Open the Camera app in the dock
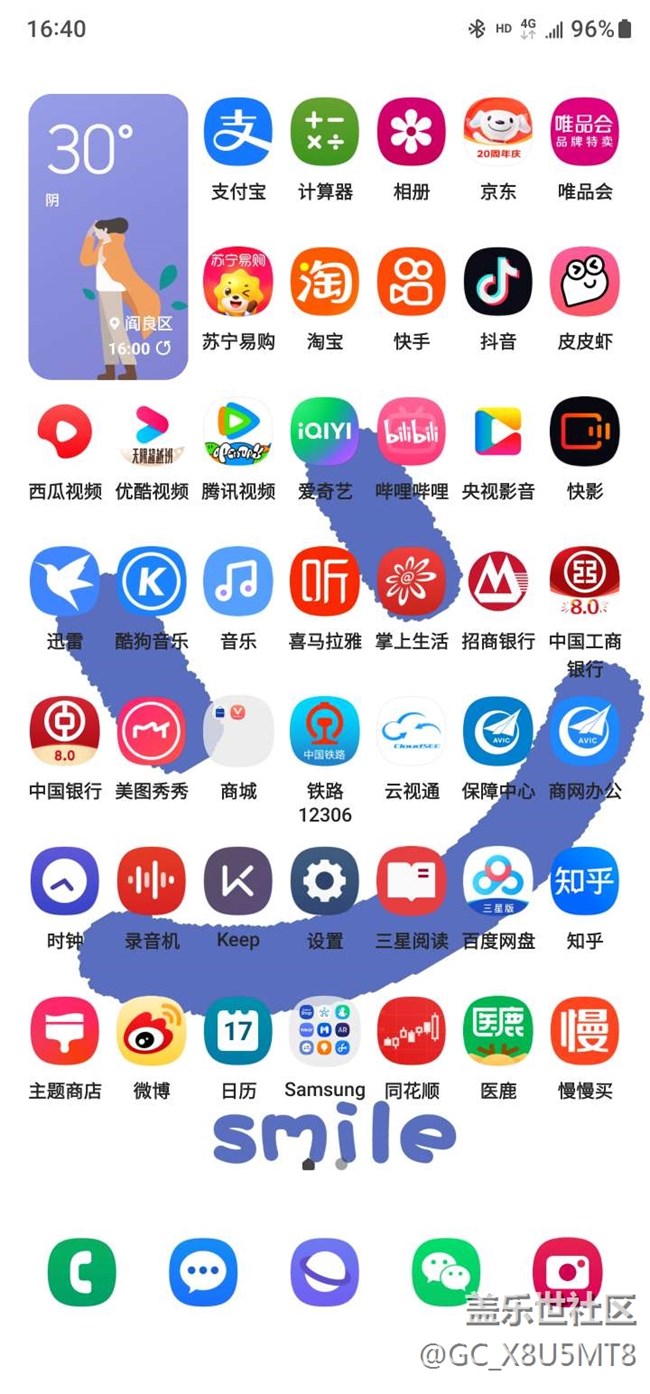Image resolution: width=650 pixels, height=1394 pixels. coord(567,1272)
